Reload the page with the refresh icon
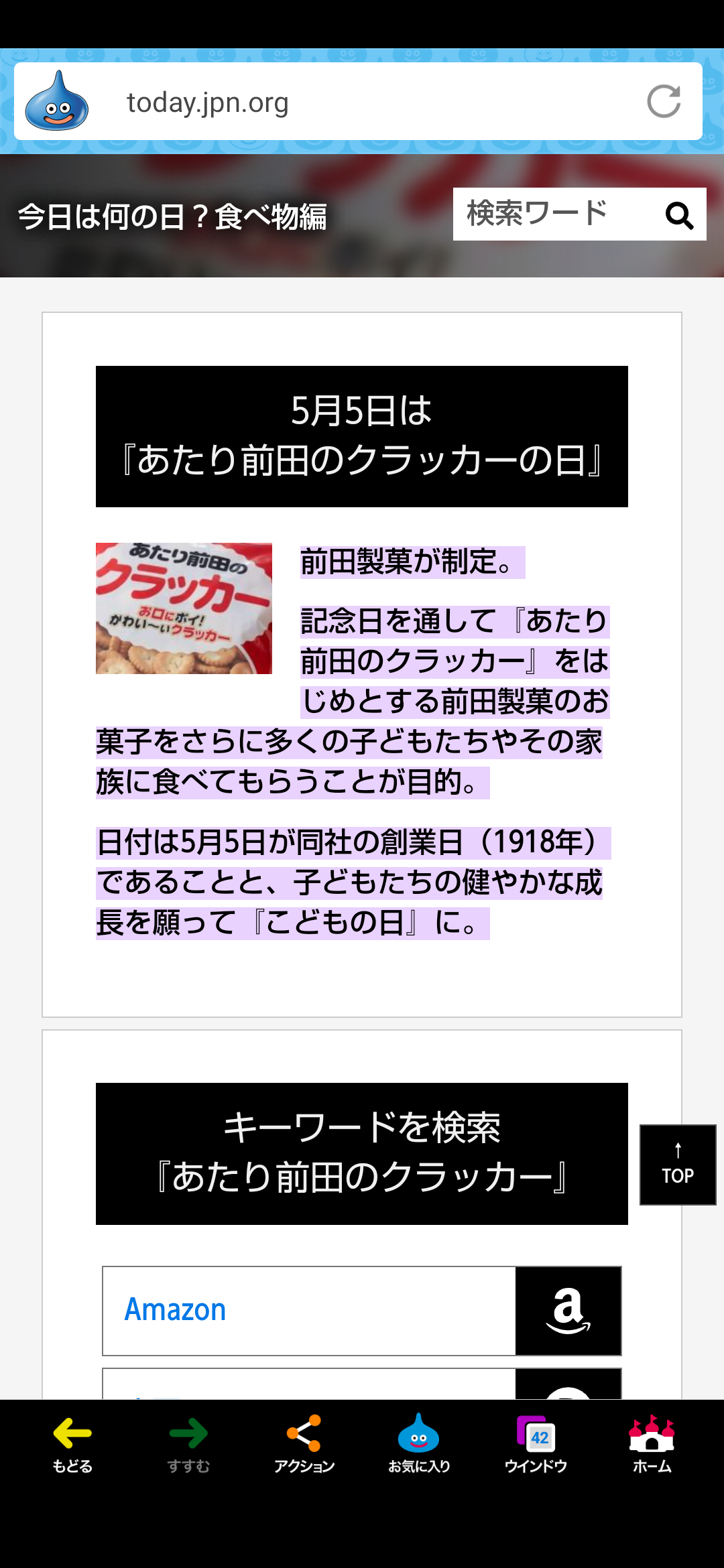 click(664, 102)
